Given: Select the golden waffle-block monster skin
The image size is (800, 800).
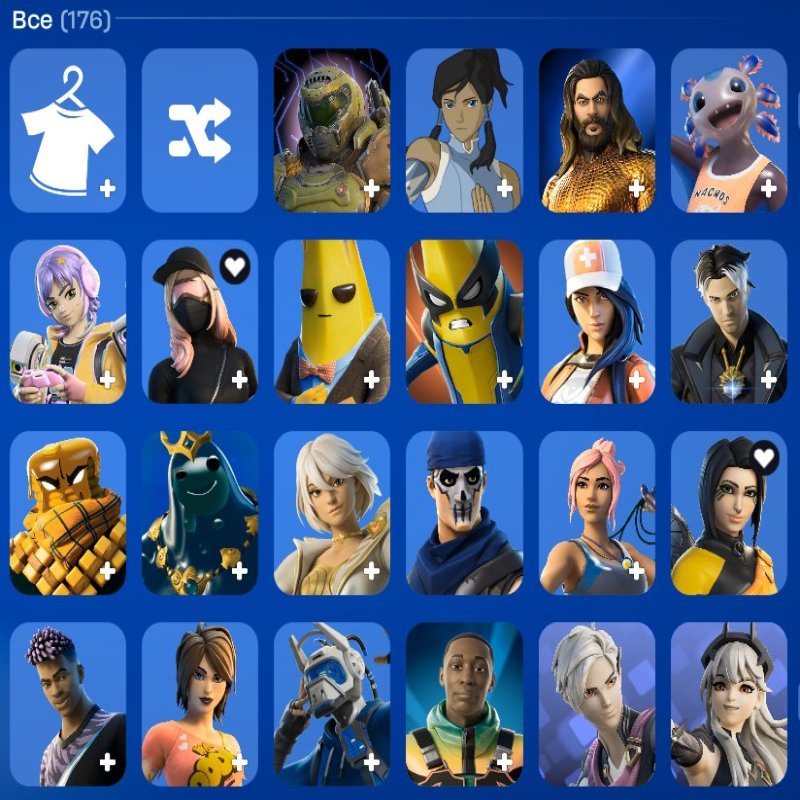Looking at the screenshot, I should pos(67,513).
